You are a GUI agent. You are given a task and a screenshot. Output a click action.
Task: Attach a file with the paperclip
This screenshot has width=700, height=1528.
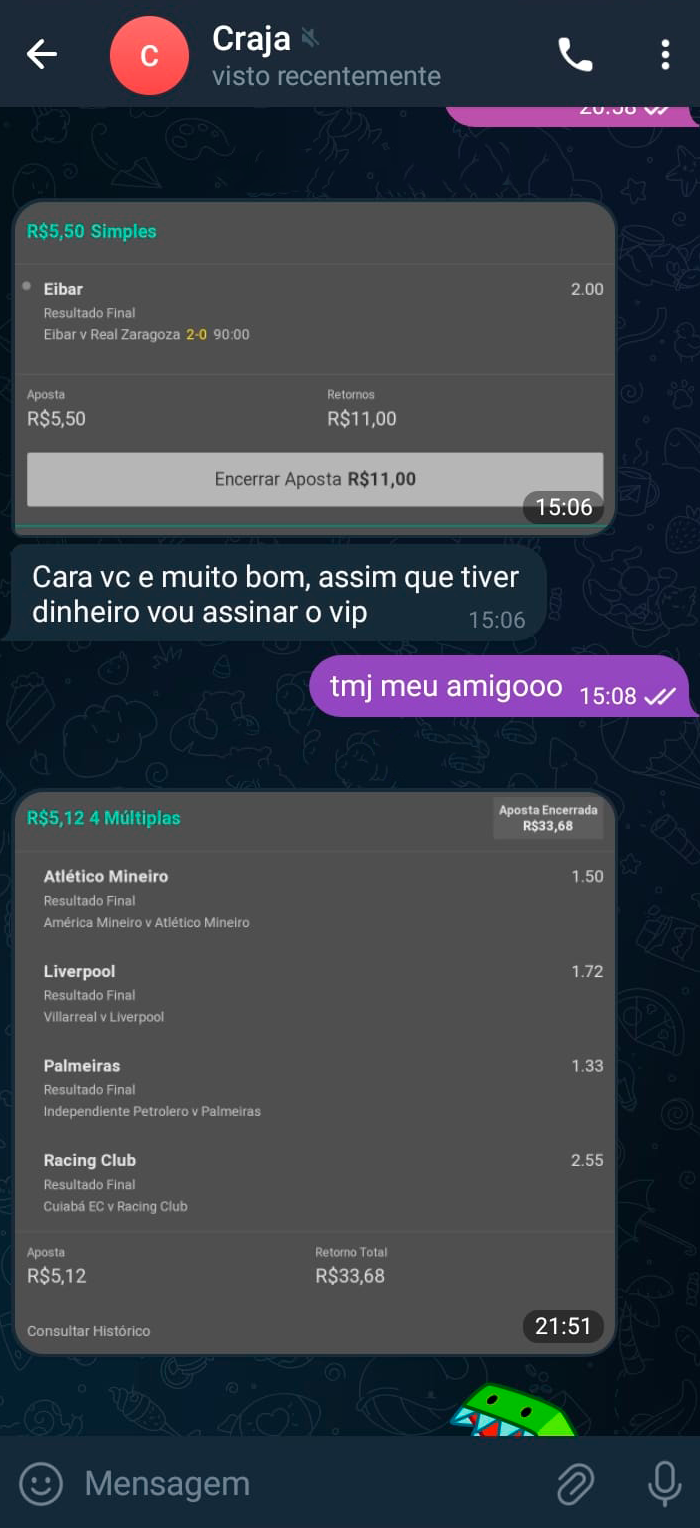pyautogui.click(x=575, y=1484)
